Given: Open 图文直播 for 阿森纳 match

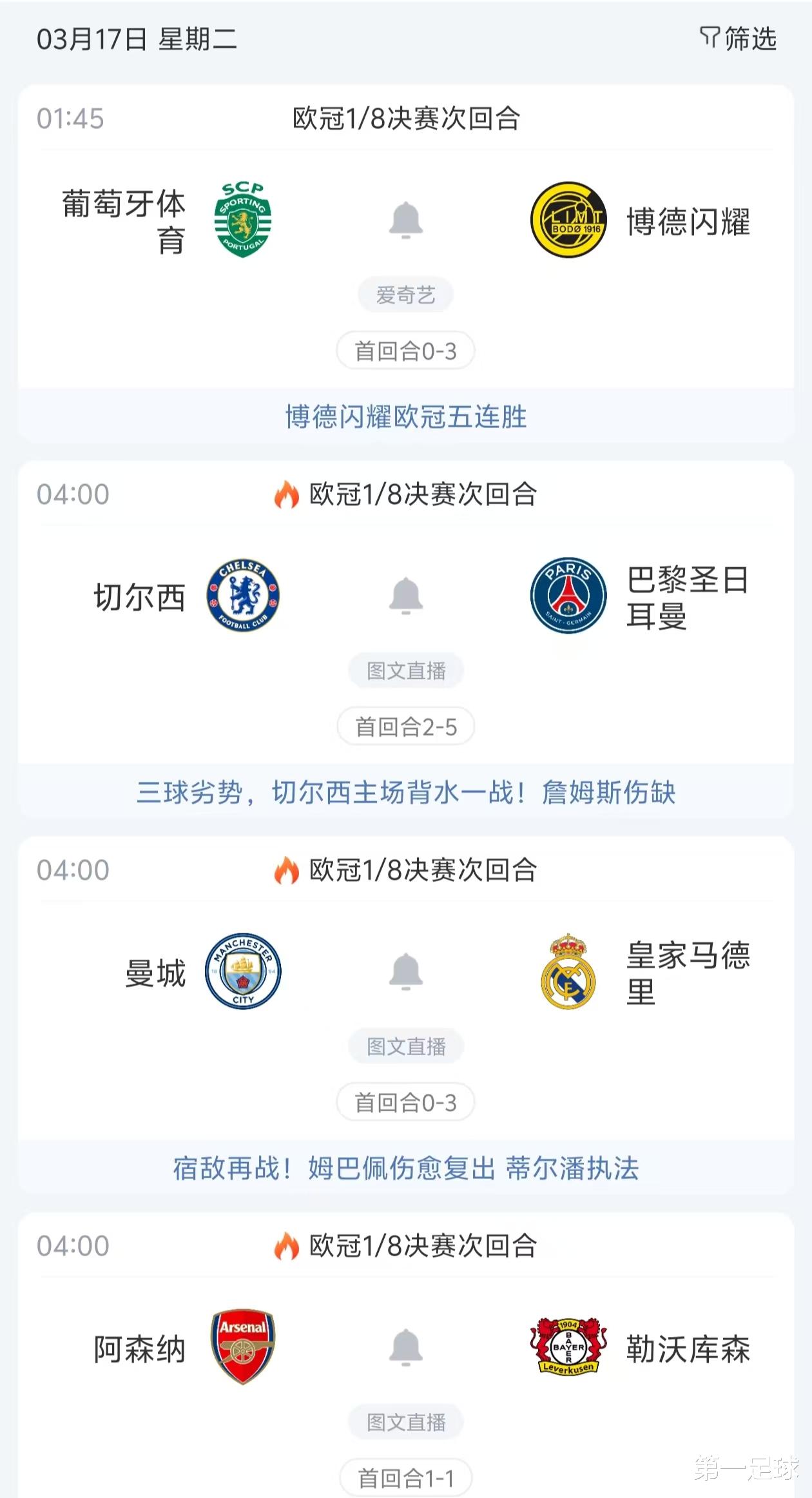Looking at the screenshot, I should pyautogui.click(x=405, y=1423).
